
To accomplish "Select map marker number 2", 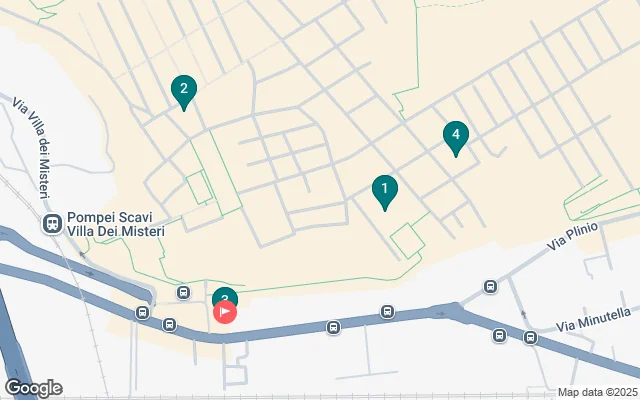I will coord(182,89).
